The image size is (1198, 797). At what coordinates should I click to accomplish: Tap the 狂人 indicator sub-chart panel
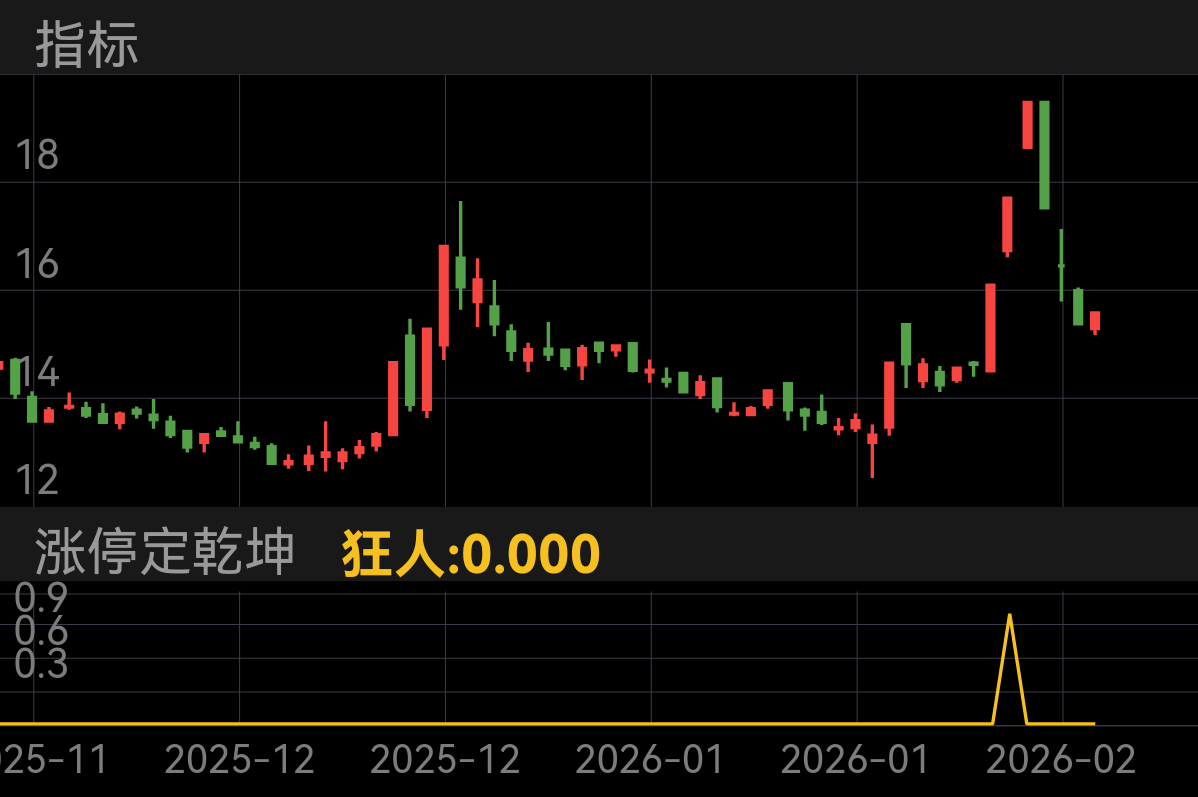click(600, 660)
